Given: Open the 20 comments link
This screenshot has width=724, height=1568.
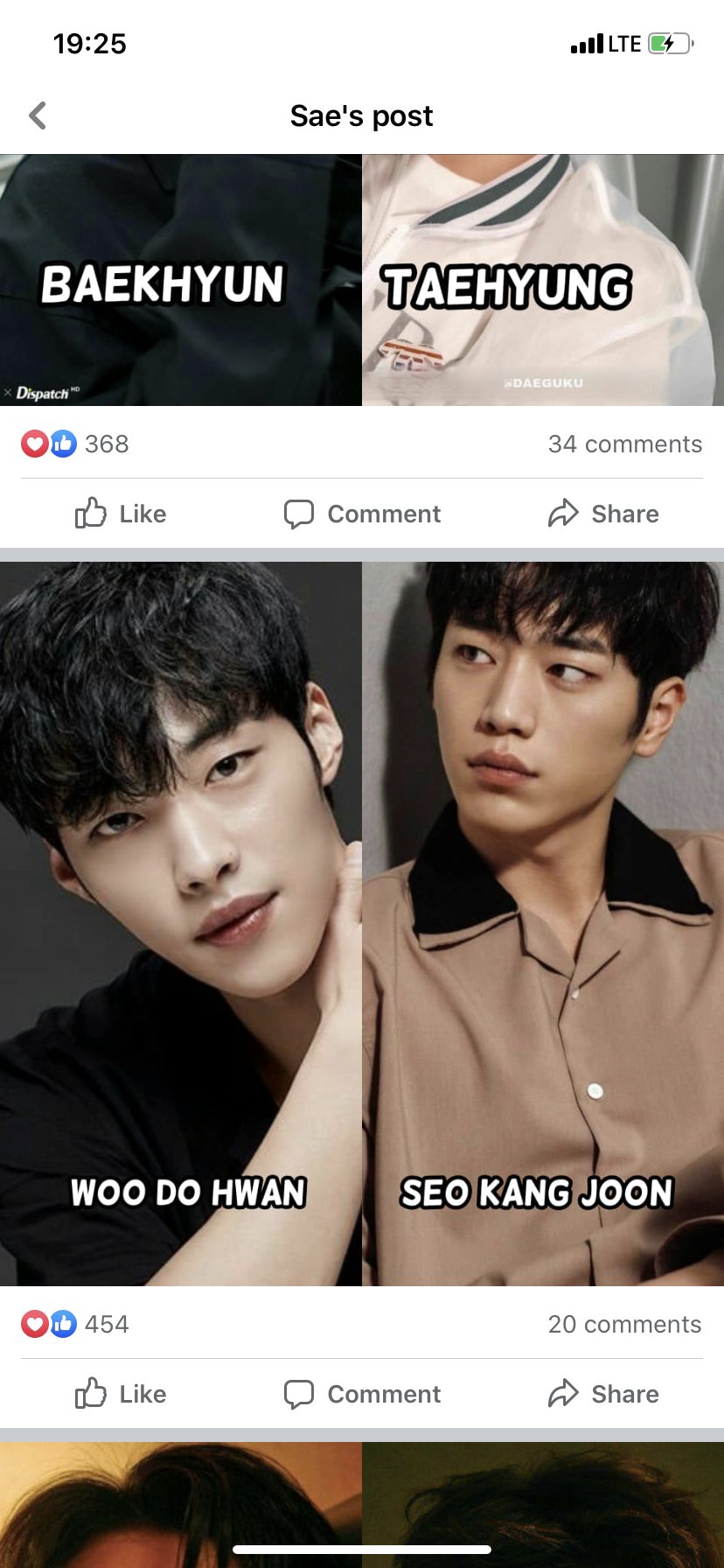Looking at the screenshot, I should point(624,1325).
